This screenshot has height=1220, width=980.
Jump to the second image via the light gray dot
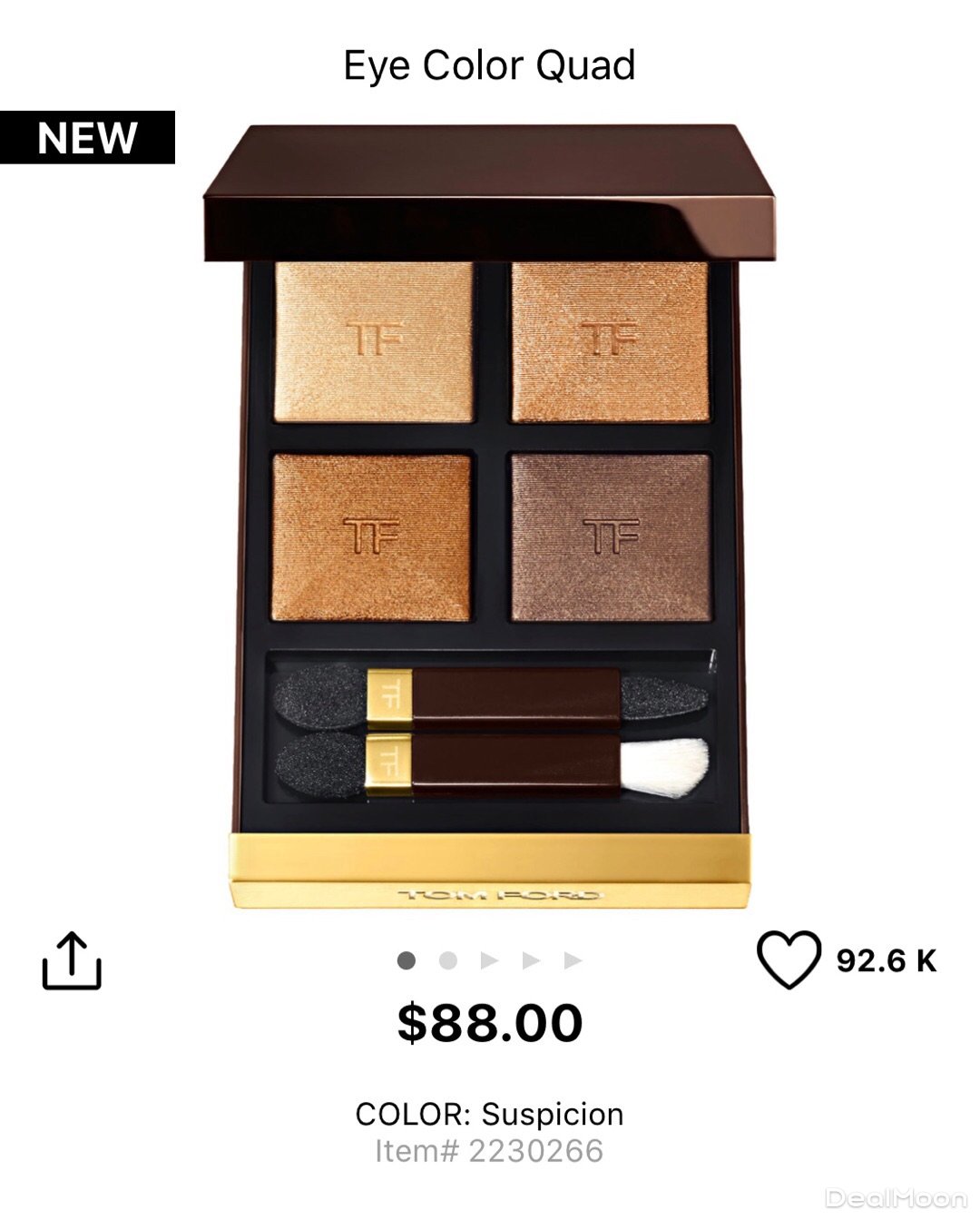pyautogui.click(x=447, y=960)
